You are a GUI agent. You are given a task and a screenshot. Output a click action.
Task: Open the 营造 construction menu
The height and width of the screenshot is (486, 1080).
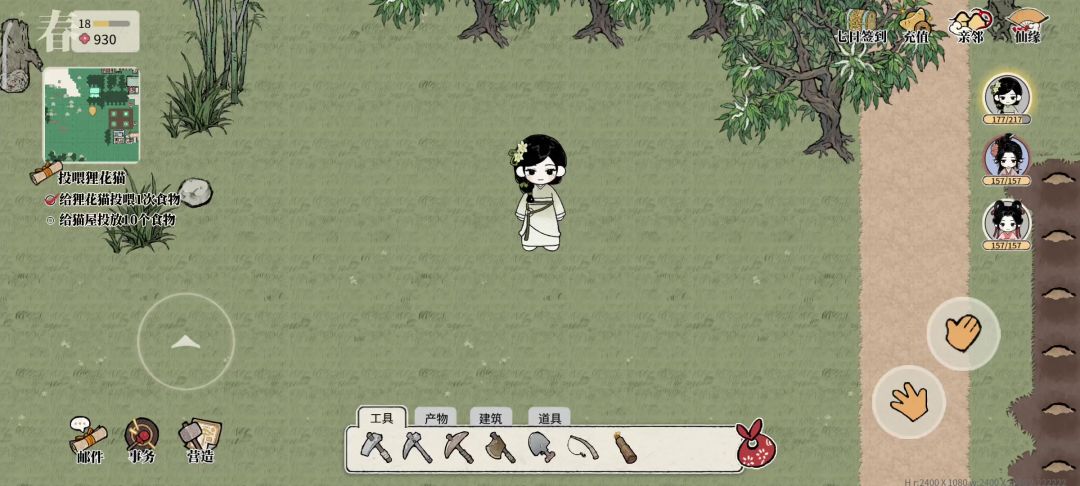coord(200,438)
